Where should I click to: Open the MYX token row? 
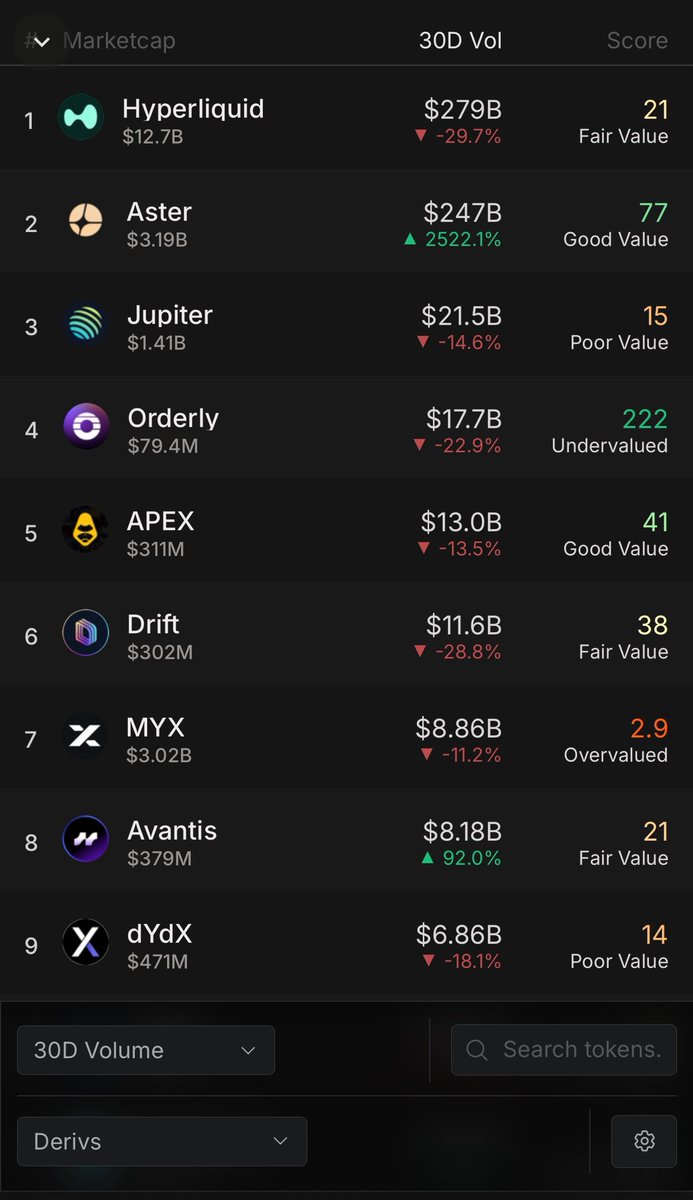(x=155, y=738)
